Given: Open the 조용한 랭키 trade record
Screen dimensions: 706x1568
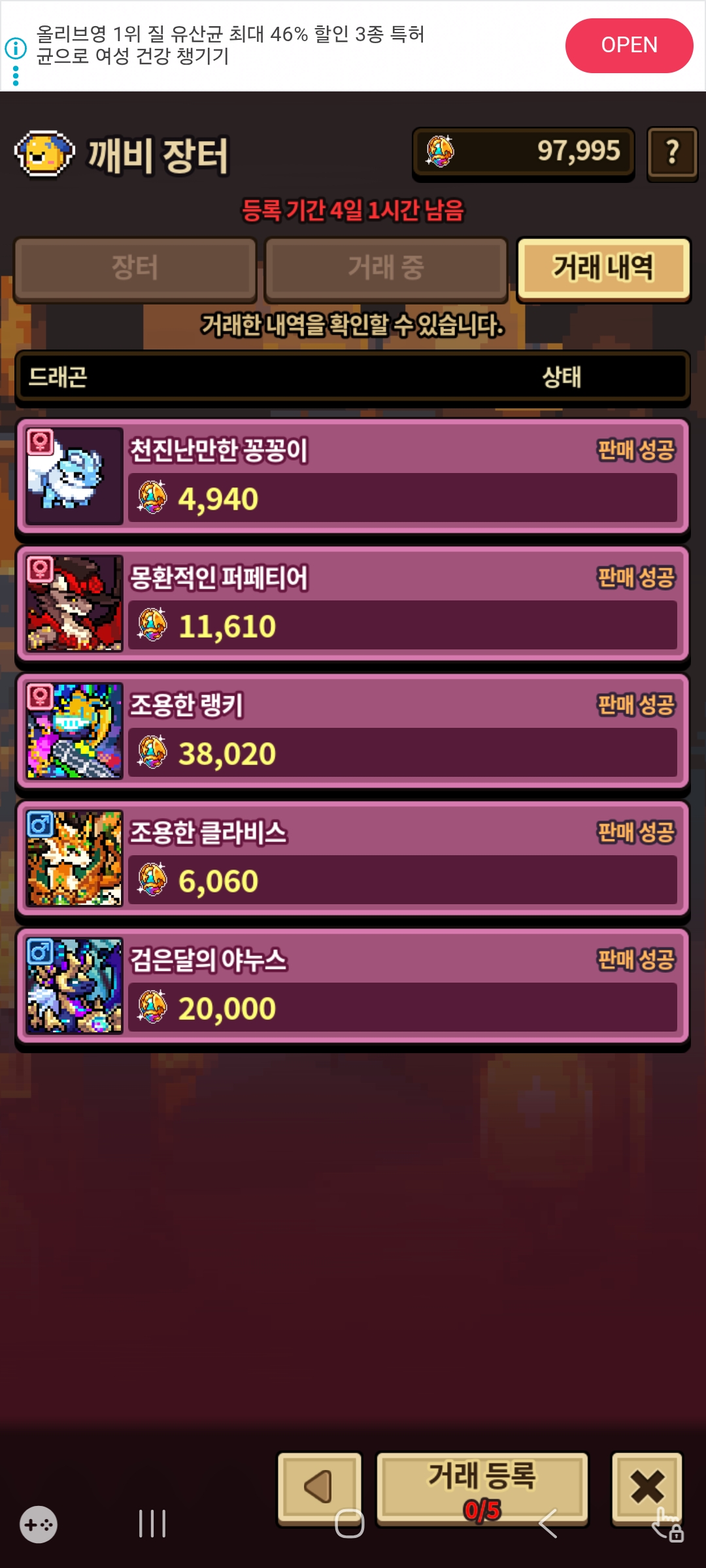Looking at the screenshot, I should pos(353,730).
